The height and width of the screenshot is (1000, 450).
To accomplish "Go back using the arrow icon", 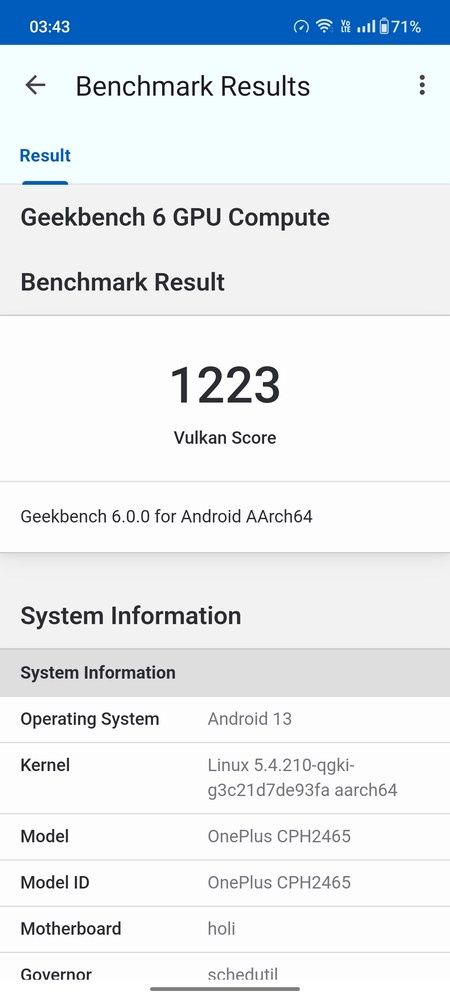I will click(x=35, y=85).
